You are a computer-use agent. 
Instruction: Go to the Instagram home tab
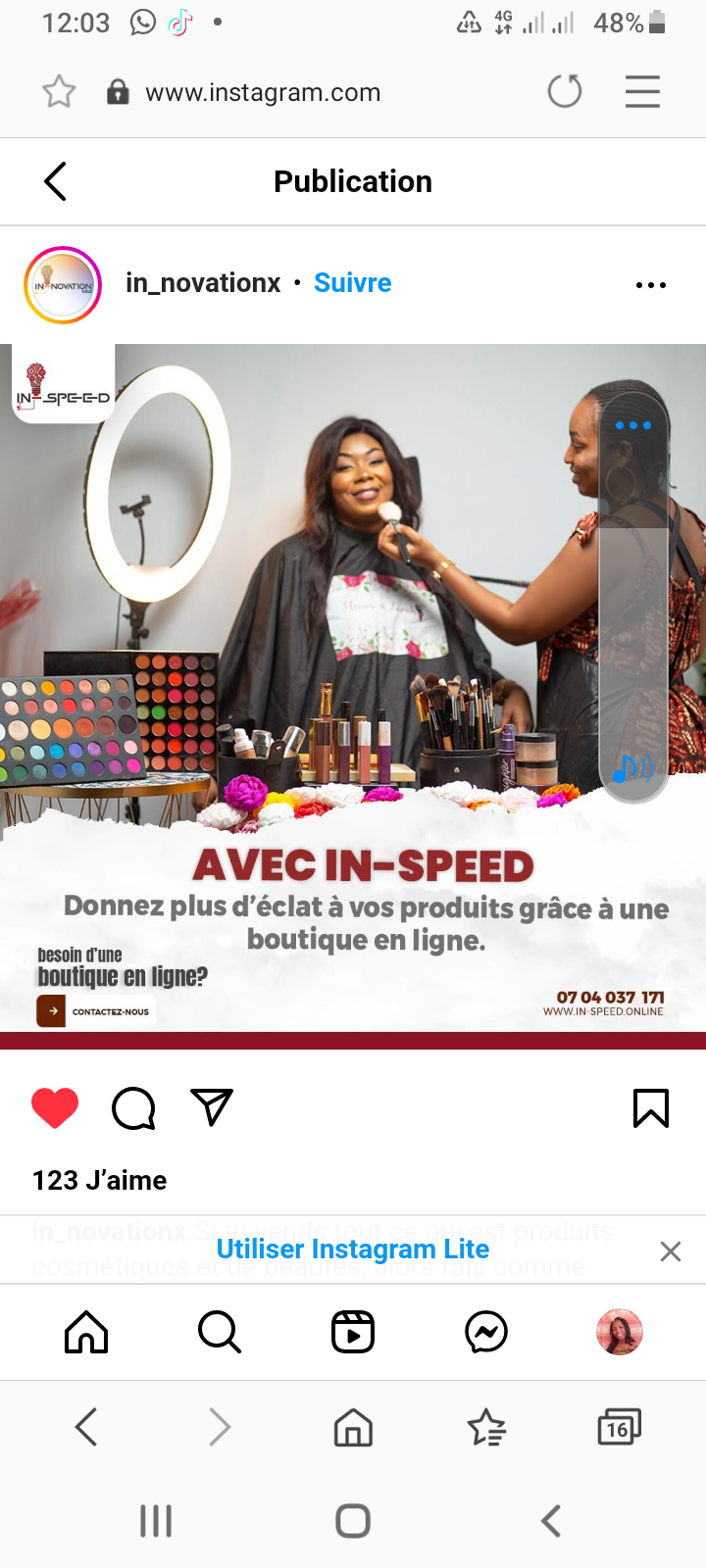click(86, 1332)
